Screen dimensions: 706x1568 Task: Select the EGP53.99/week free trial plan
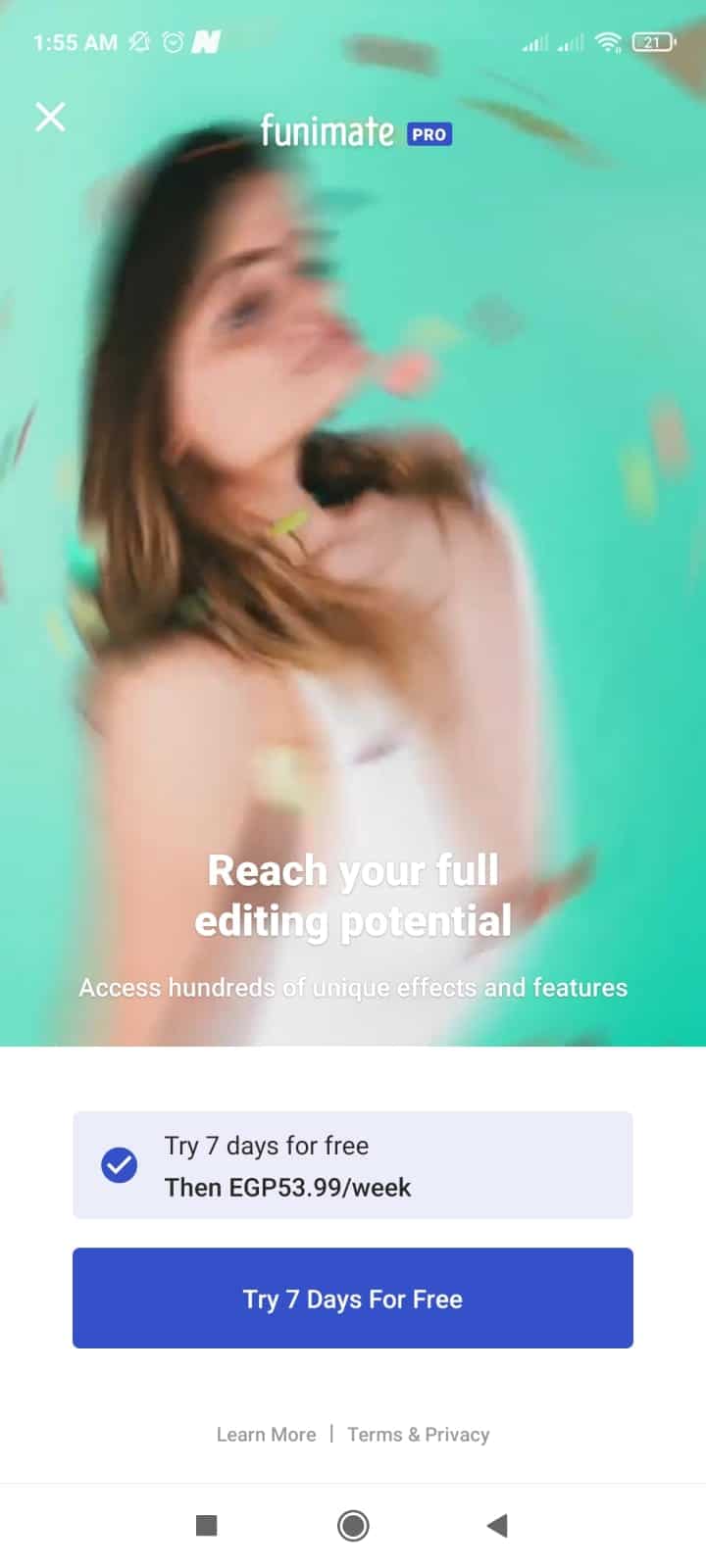pyautogui.click(x=352, y=1165)
